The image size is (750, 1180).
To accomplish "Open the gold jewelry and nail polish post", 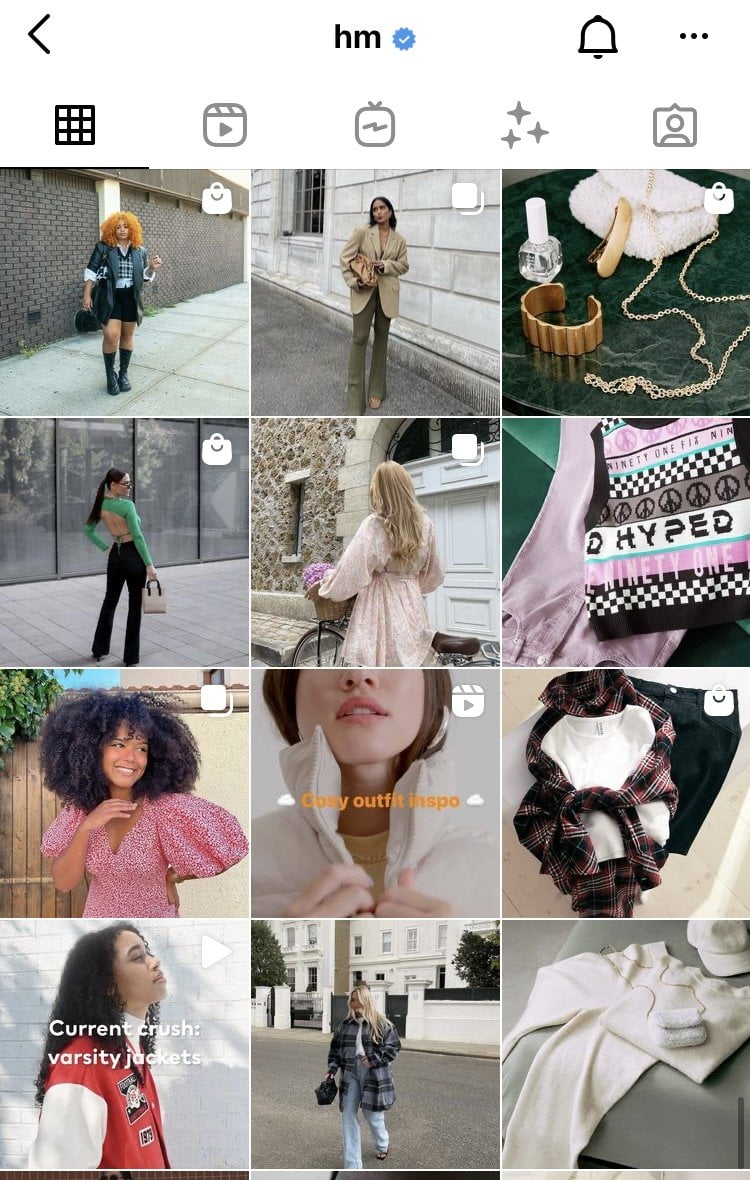I will click(x=626, y=292).
